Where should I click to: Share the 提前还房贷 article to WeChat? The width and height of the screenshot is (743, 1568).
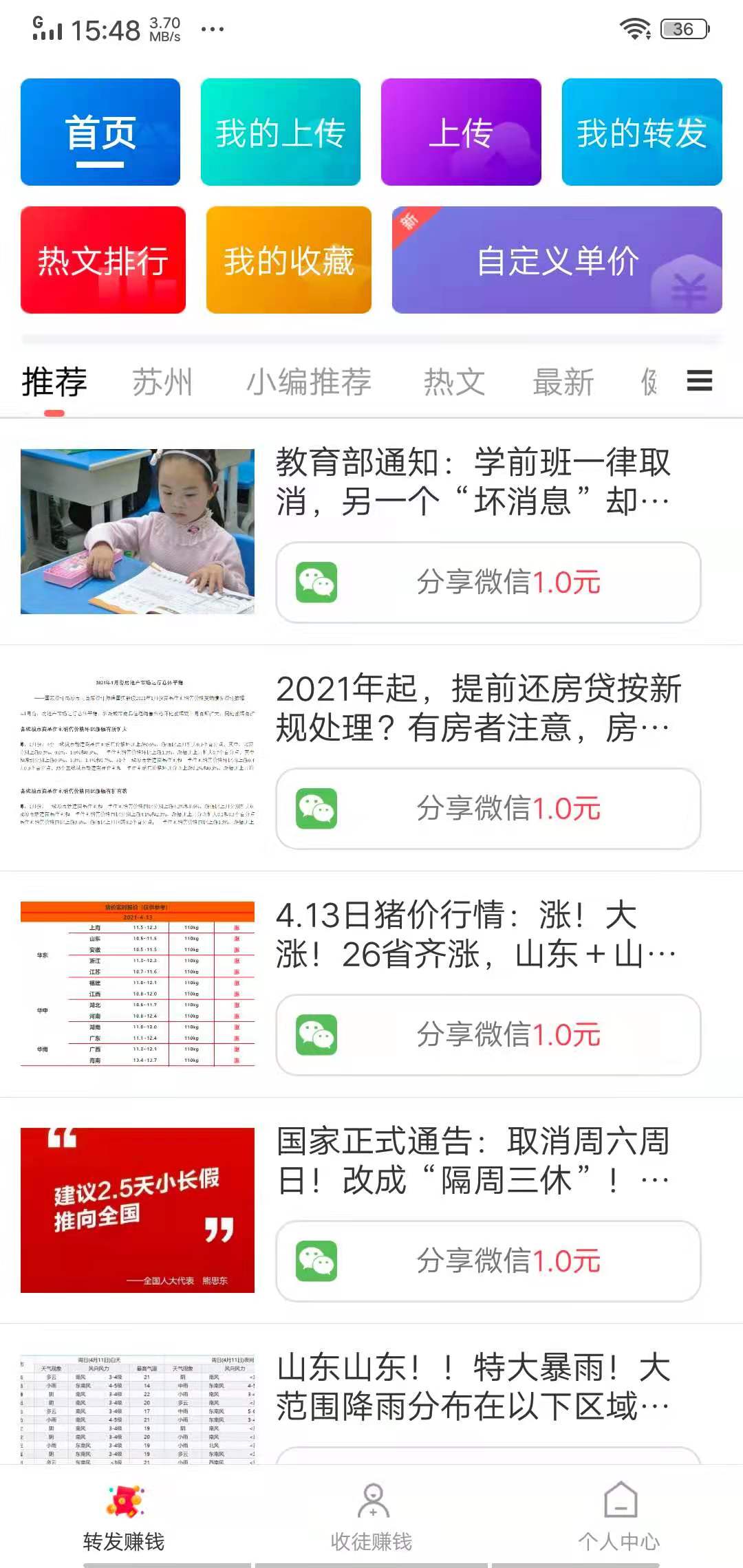[x=488, y=808]
